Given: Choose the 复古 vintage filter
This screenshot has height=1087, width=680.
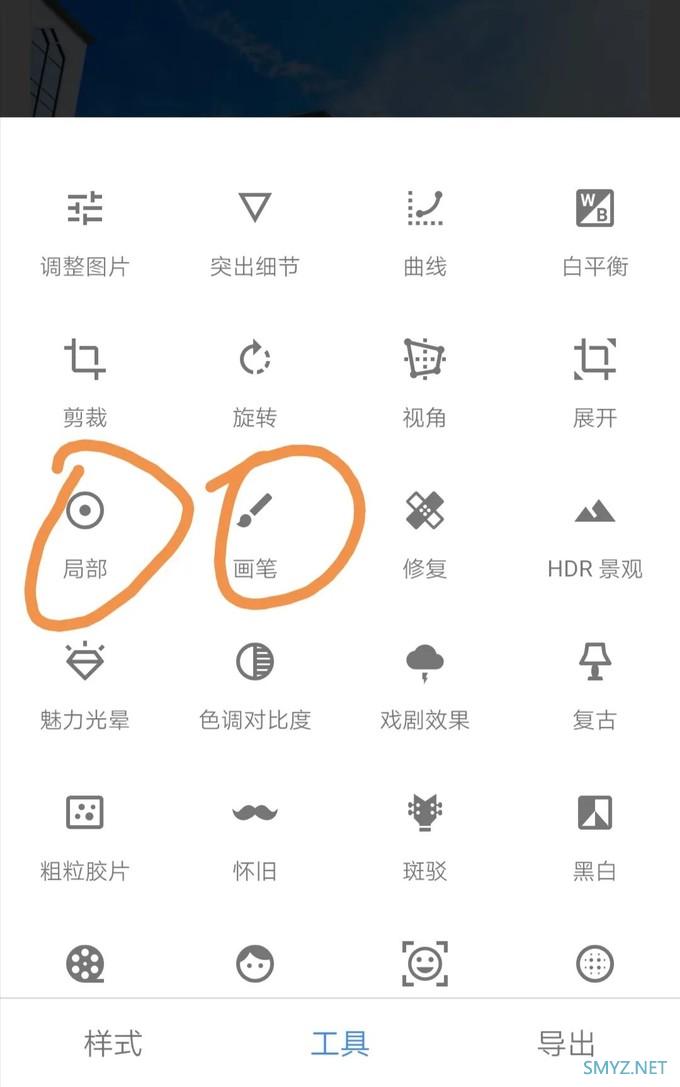Looking at the screenshot, I should pos(595,662).
